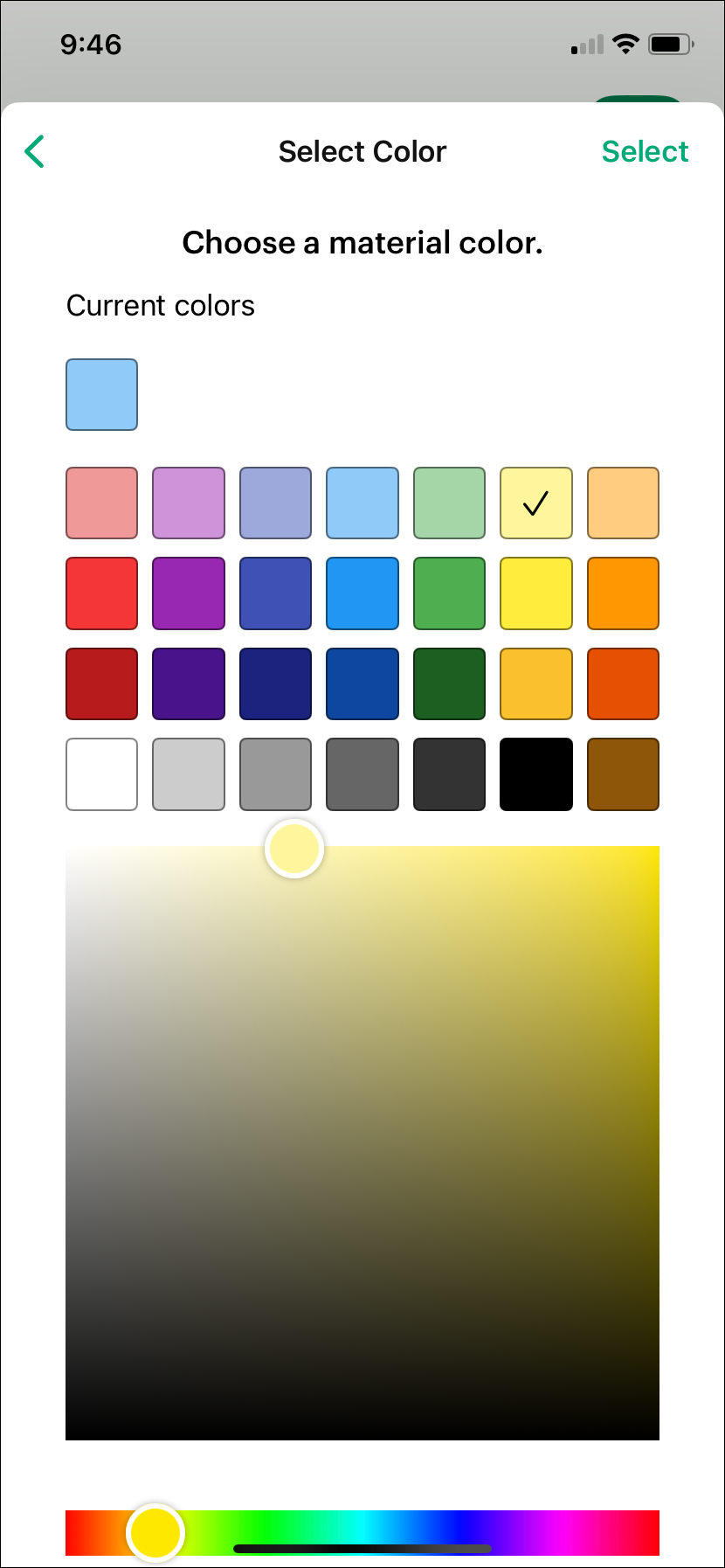Choose the dark red swatch
This screenshot has height=1568, width=725.
pyautogui.click(x=101, y=683)
